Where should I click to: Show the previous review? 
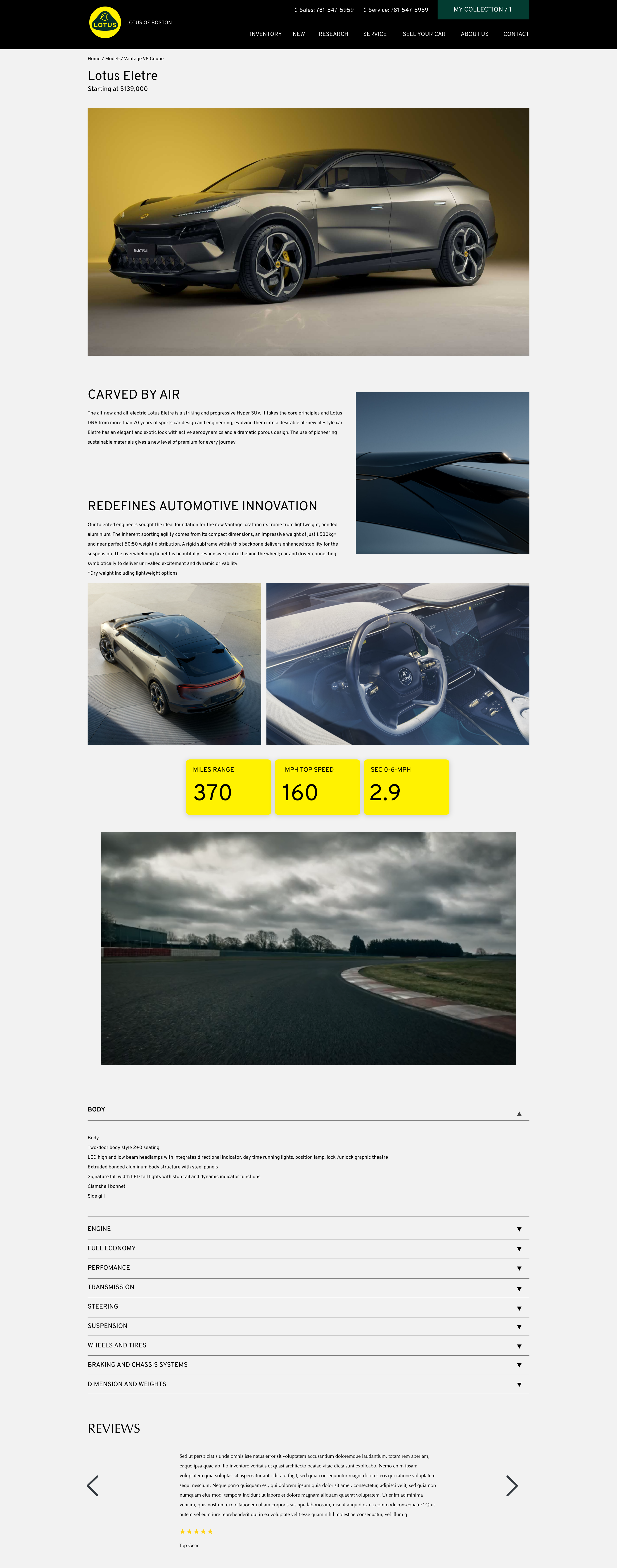(93, 1486)
